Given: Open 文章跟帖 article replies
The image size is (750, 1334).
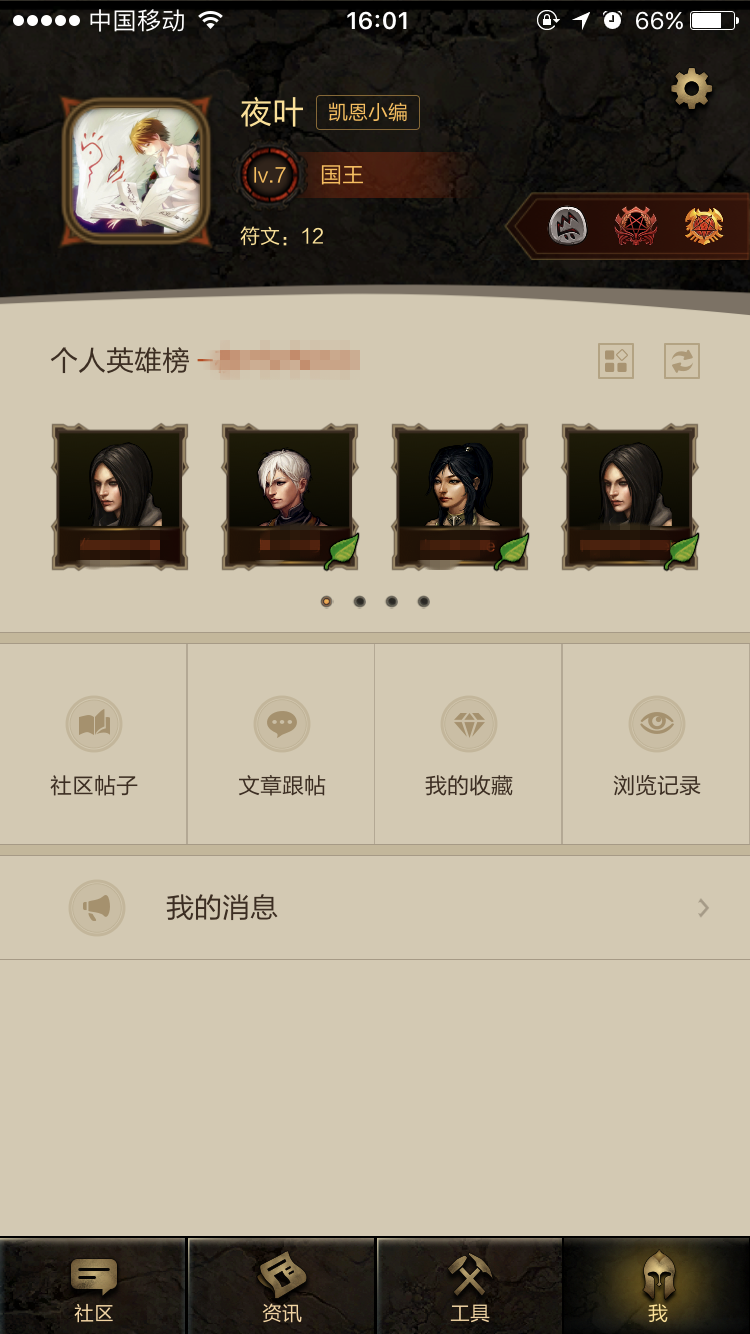Looking at the screenshot, I should (281, 745).
